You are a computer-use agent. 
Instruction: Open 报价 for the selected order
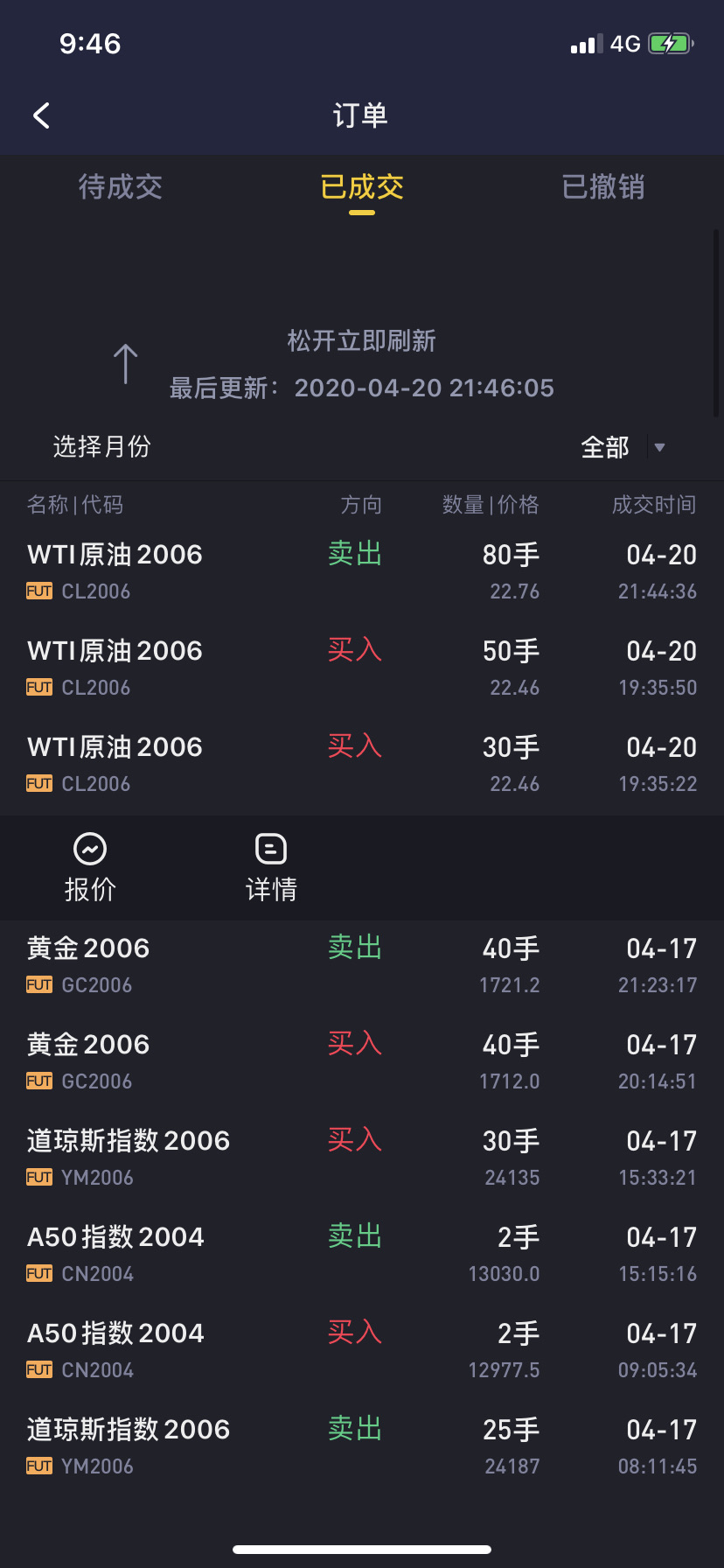(90, 867)
